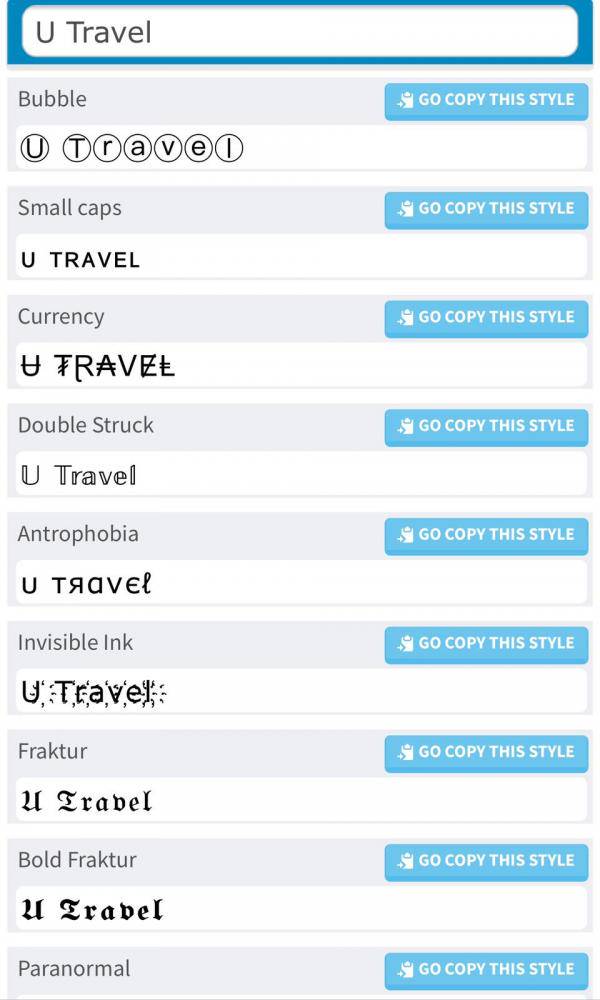This screenshot has height=1000, width=600.
Task: Copy the Fraktur style
Action: tap(486, 752)
